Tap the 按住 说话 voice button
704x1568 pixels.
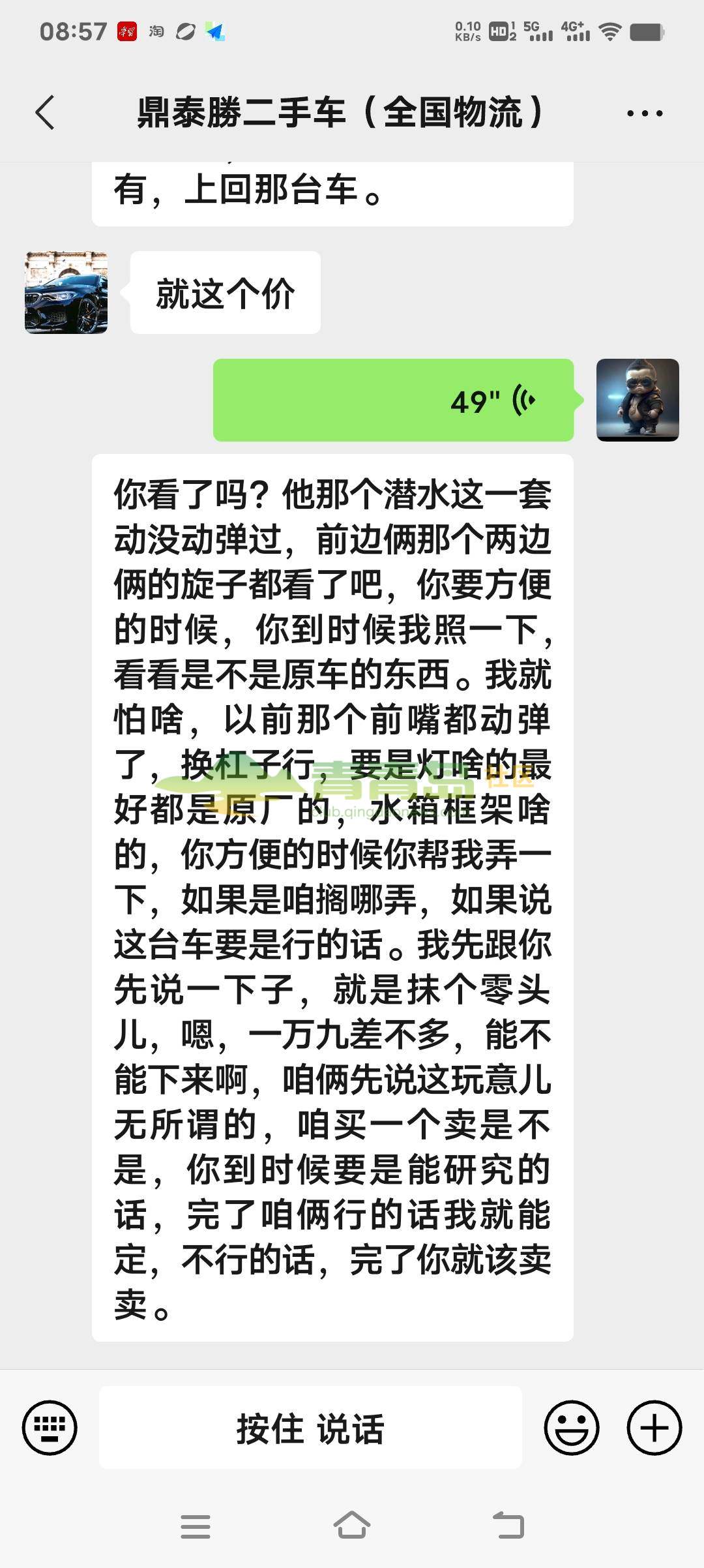[310, 1428]
